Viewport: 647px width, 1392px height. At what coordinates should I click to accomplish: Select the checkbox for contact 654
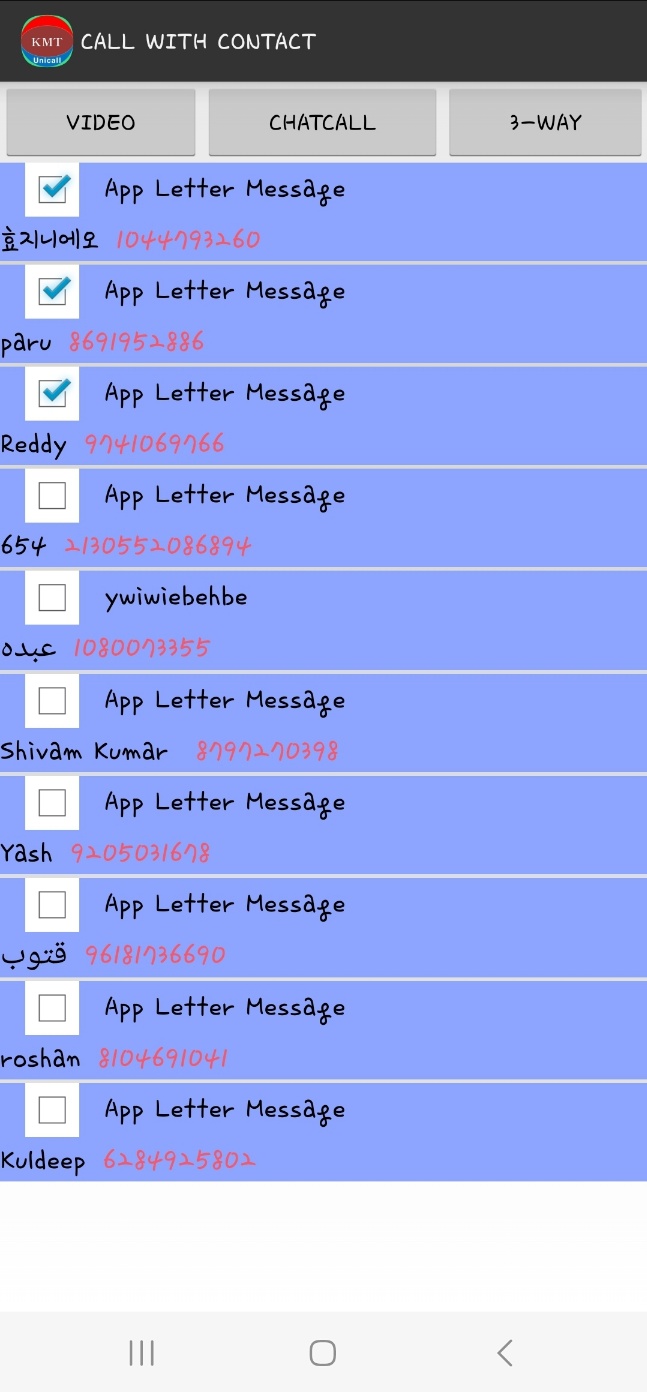52,495
